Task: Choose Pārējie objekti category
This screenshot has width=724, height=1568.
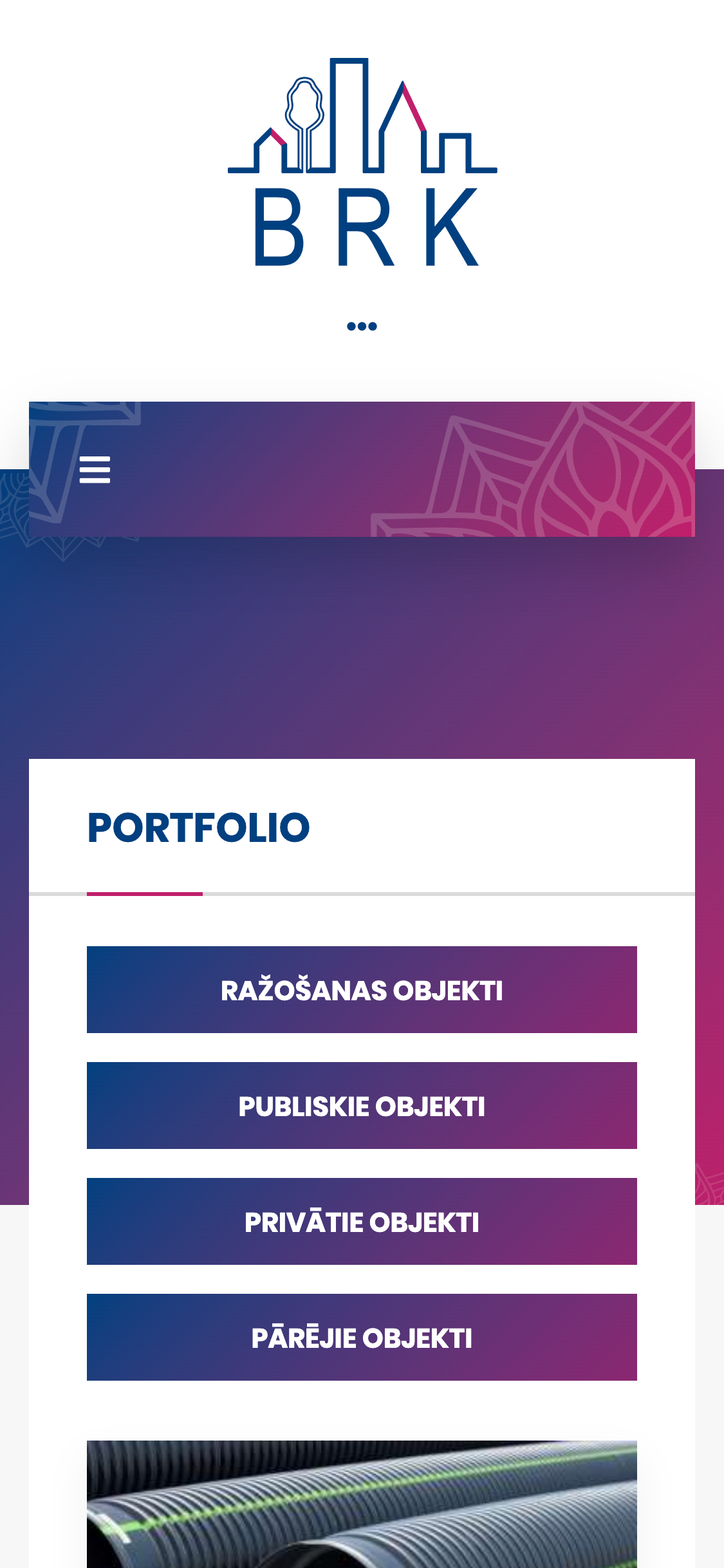Action: tap(362, 1338)
